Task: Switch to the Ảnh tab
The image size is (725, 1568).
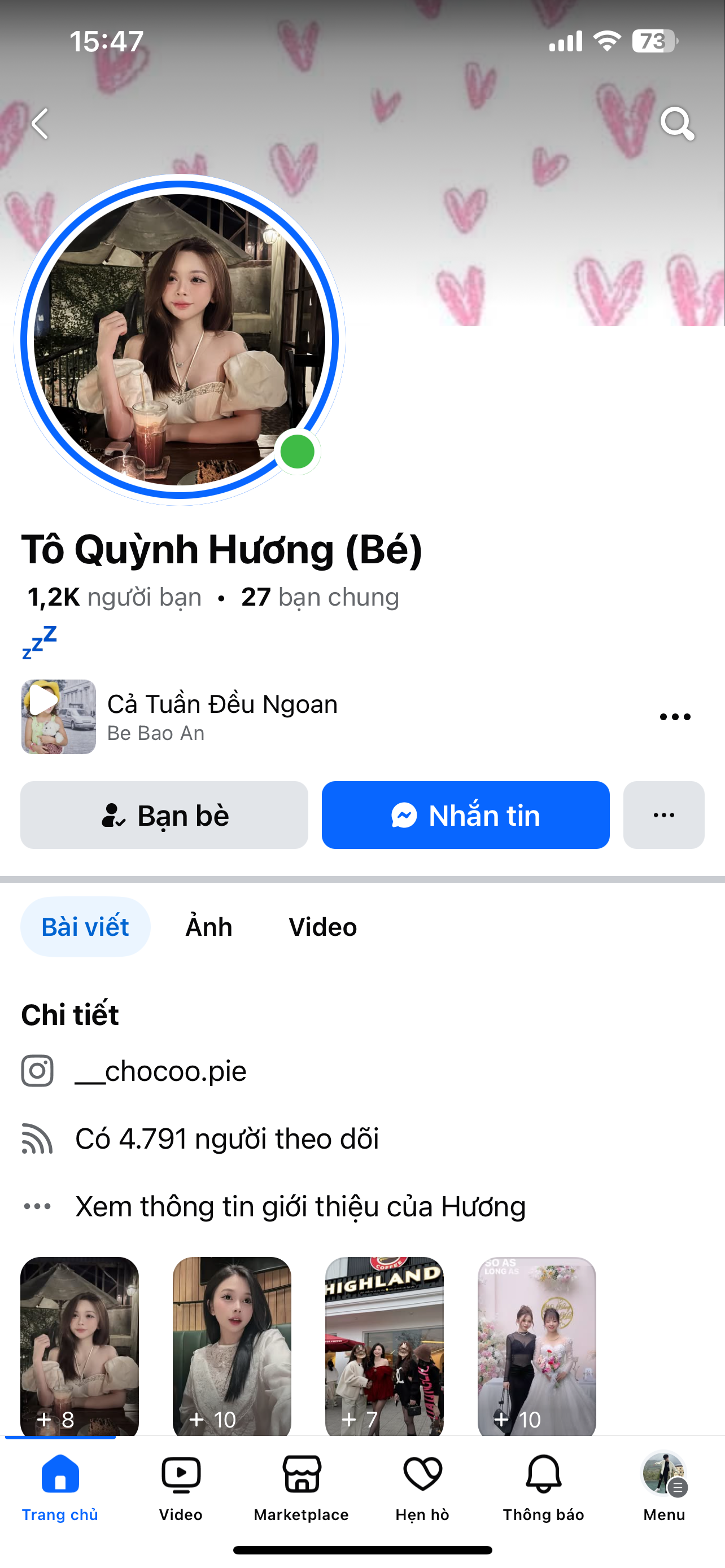Action: pyautogui.click(x=209, y=927)
